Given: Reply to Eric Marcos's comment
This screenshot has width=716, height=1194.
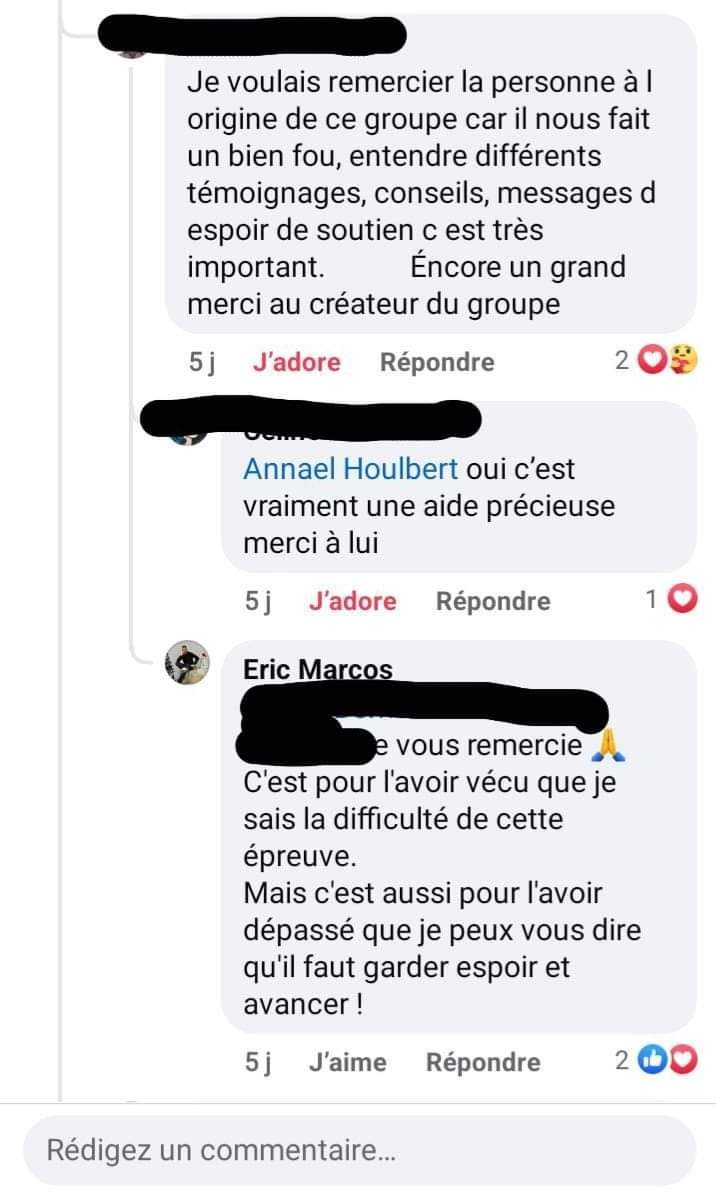Looking at the screenshot, I should coord(483,1062).
